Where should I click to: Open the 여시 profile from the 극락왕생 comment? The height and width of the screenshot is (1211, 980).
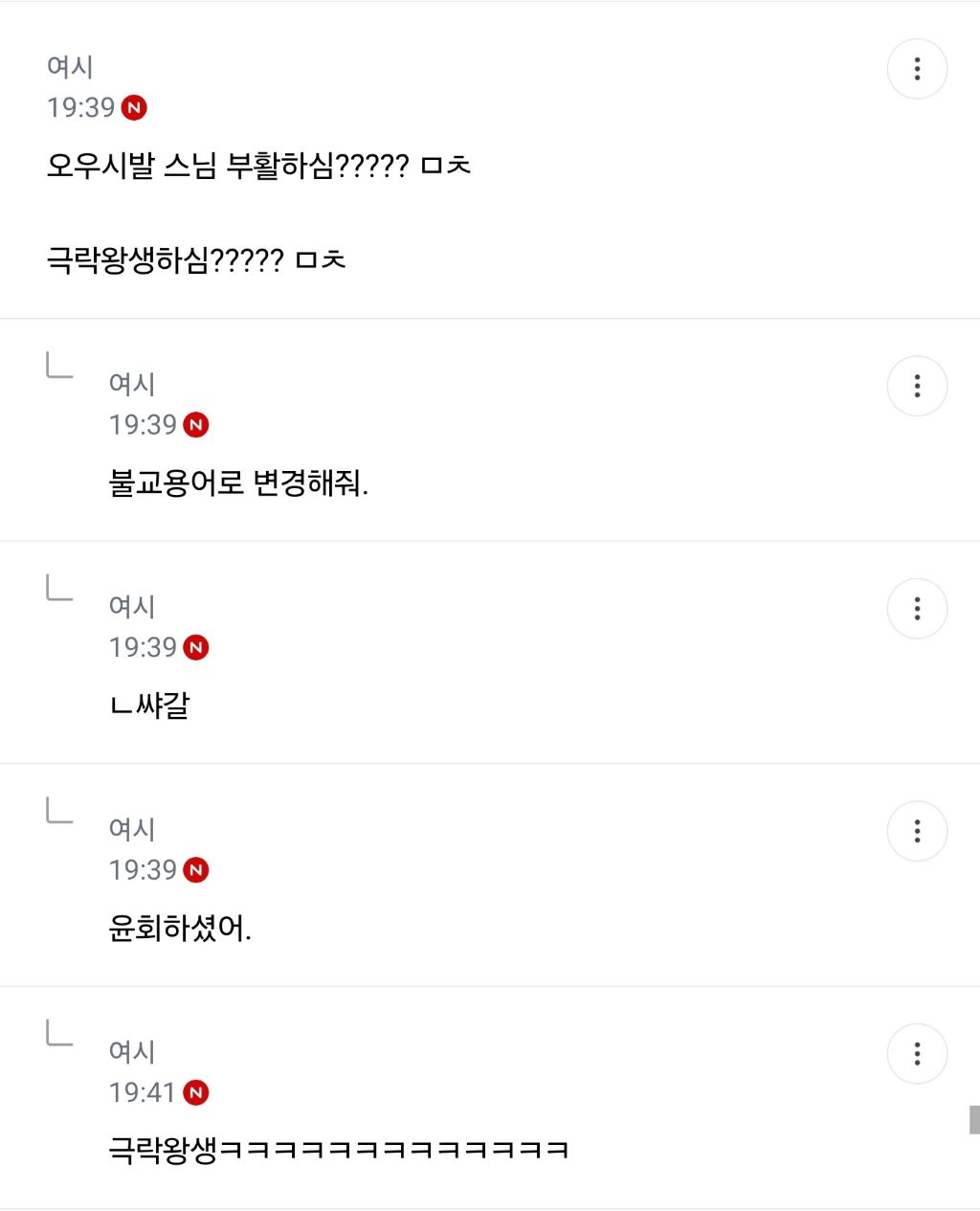click(130, 1051)
